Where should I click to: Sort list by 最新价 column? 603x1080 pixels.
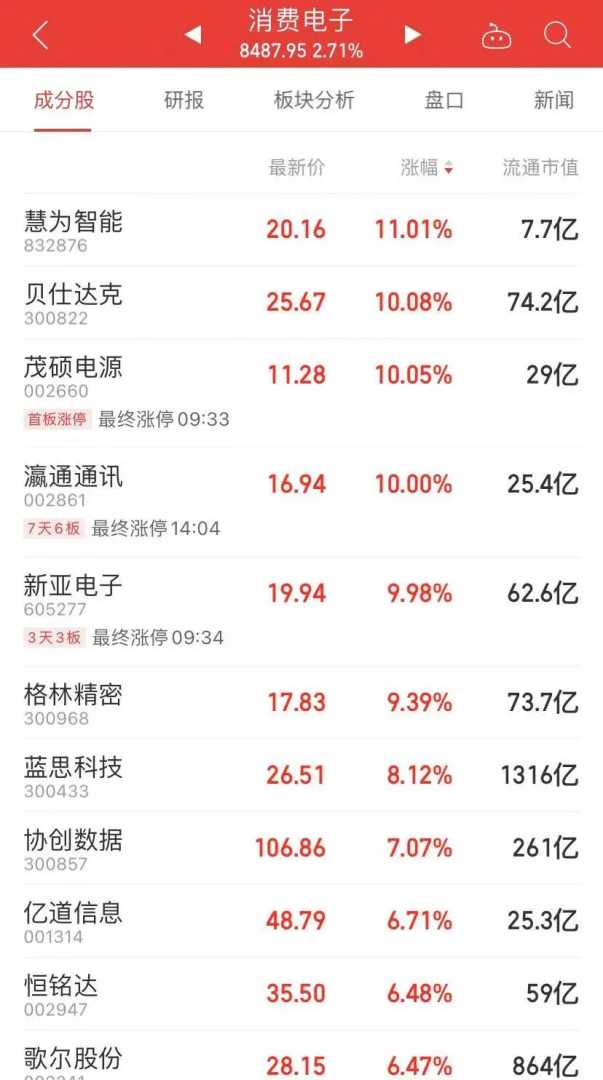[x=297, y=168]
